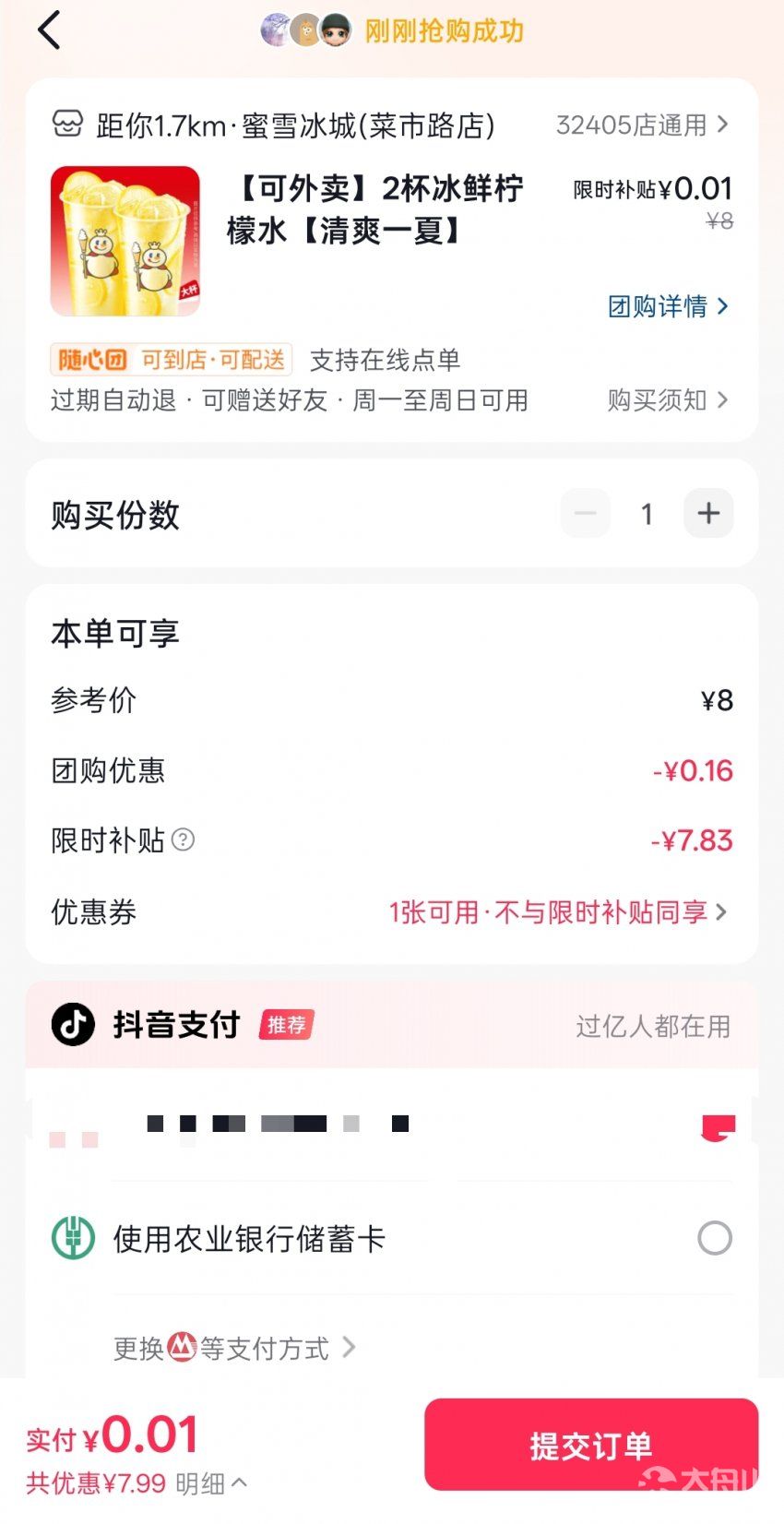Tap the 限时补贴 help question icon
Image resolution: width=784 pixels, height=1524 pixels.
point(184,839)
